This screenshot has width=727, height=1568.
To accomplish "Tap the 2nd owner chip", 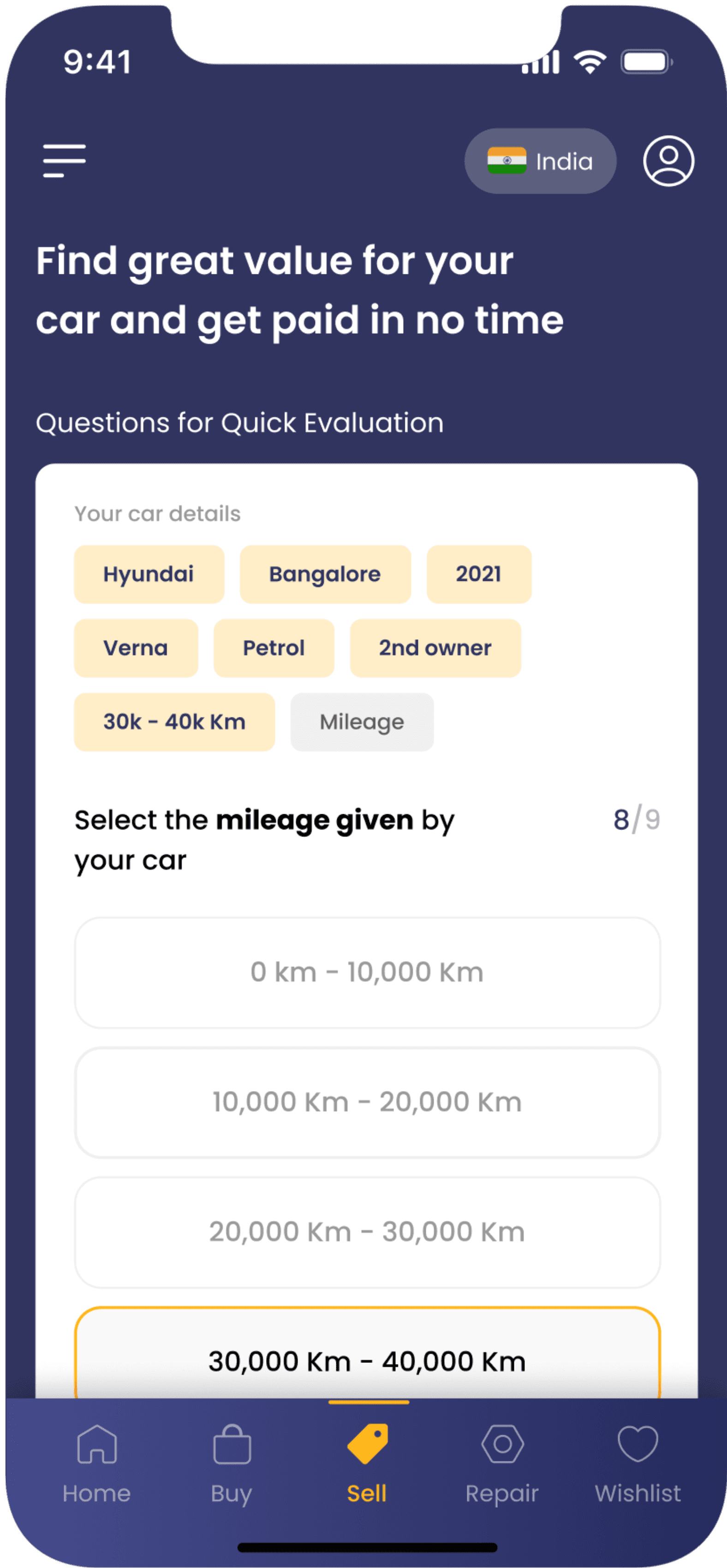I will 435,648.
